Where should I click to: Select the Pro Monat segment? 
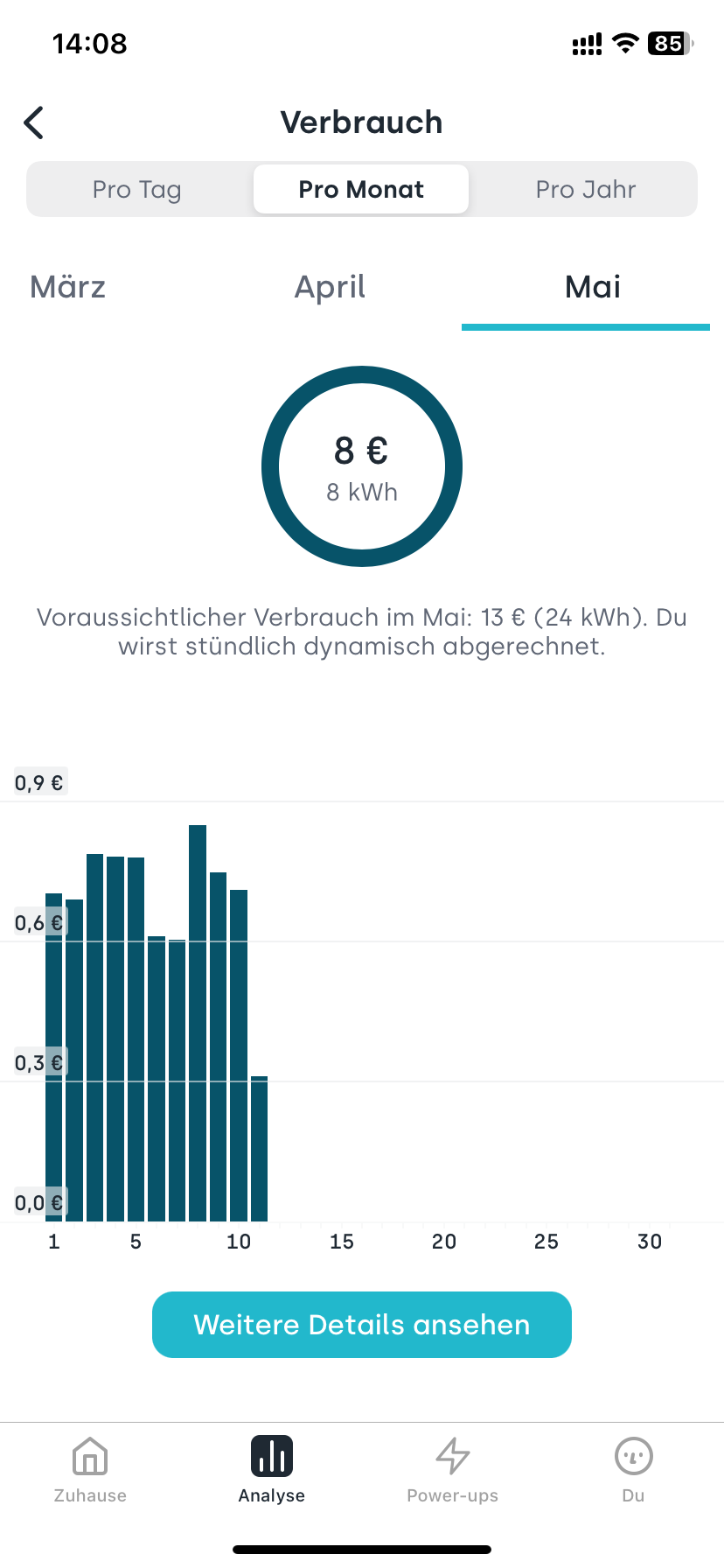click(x=361, y=189)
